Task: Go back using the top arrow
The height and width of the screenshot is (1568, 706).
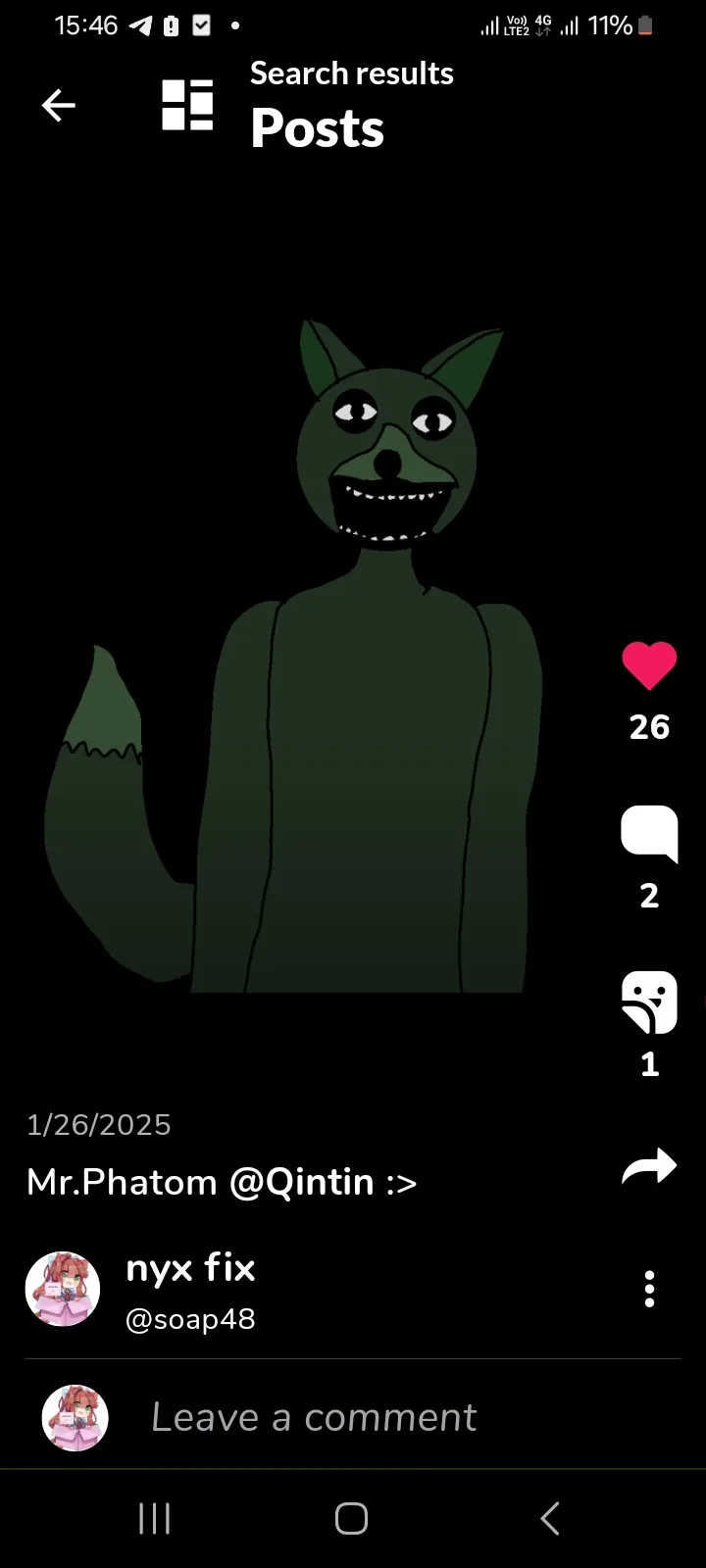Action: (x=59, y=105)
